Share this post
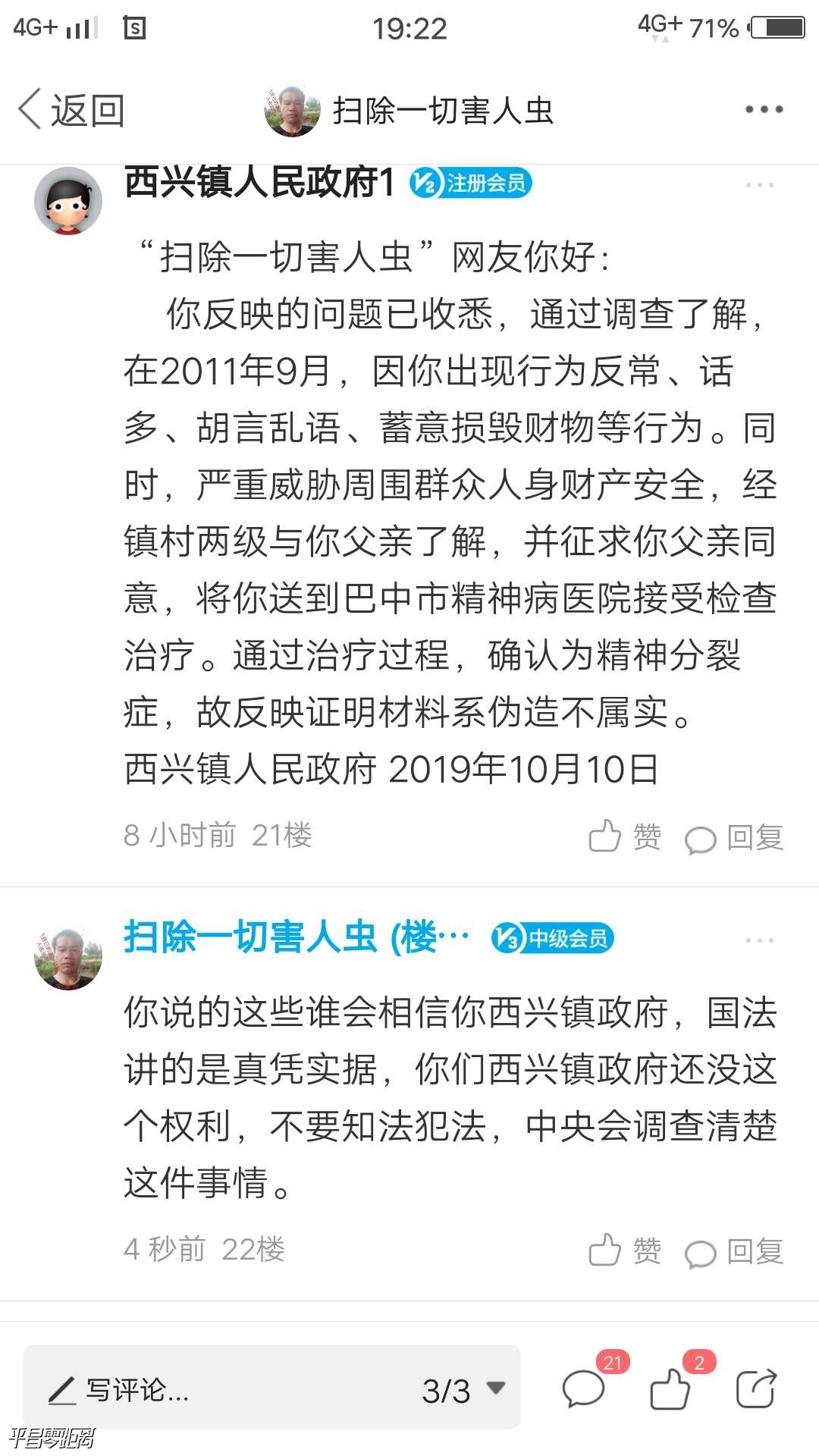The image size is (819, 1456). (757, 1389)
